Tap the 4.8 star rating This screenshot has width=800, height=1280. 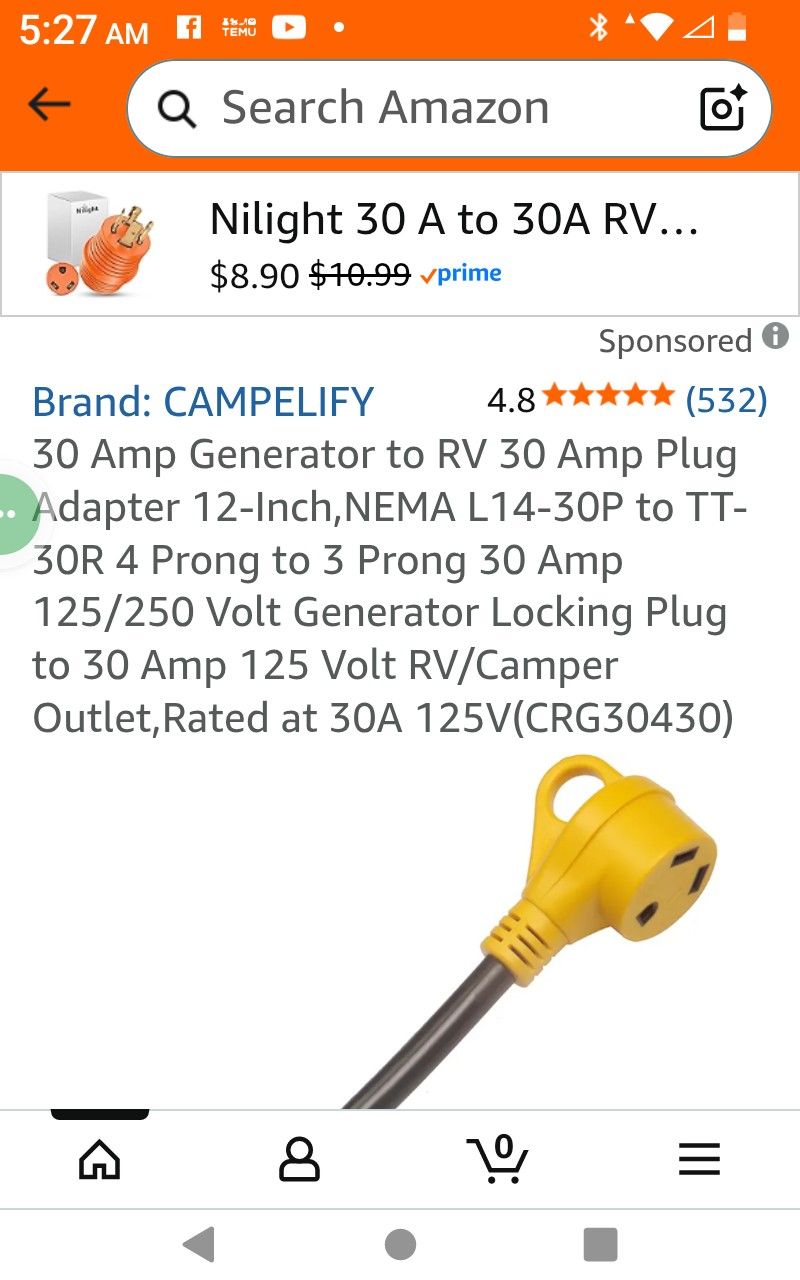512,400
